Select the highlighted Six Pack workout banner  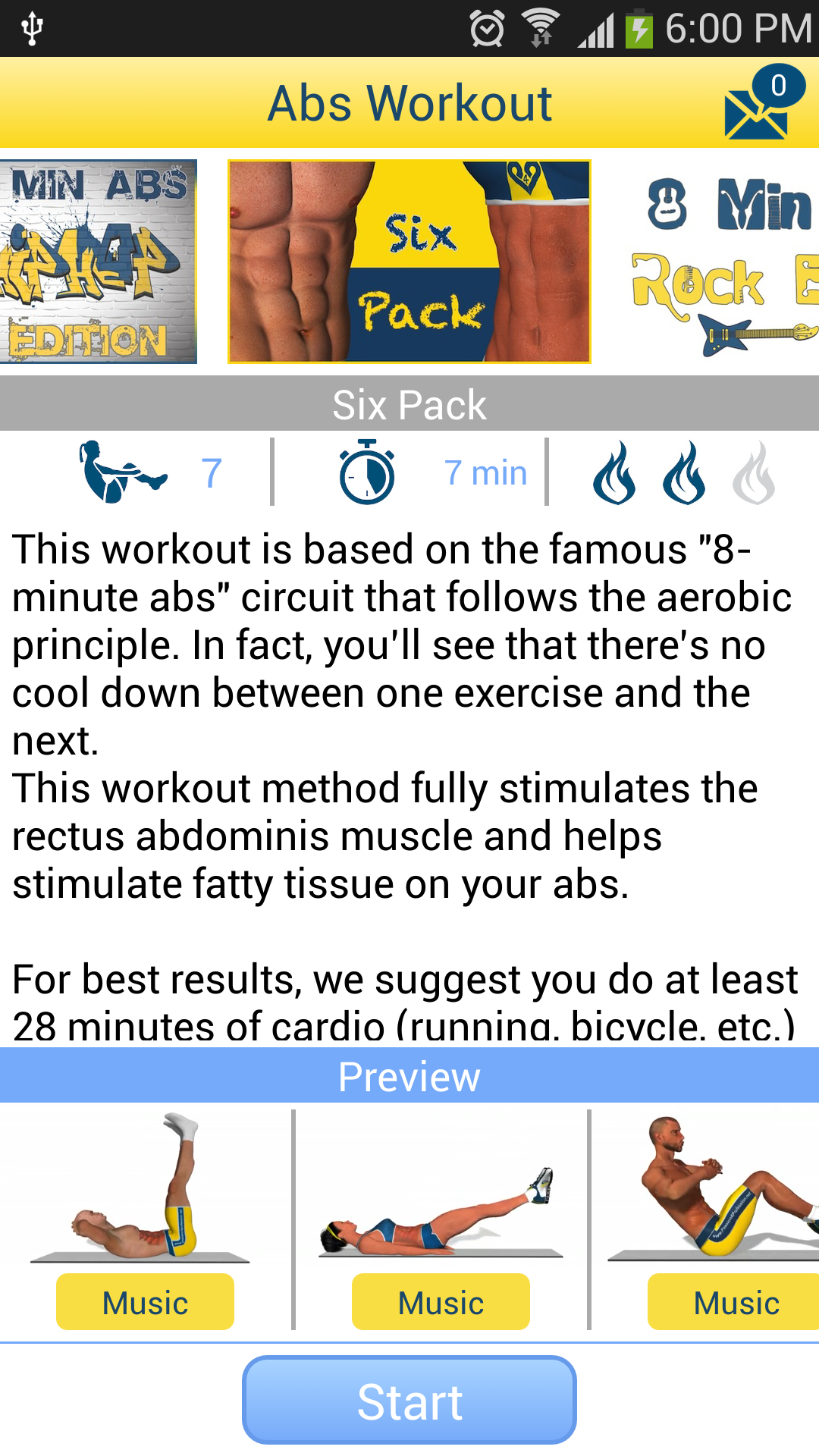click(409, 262)
